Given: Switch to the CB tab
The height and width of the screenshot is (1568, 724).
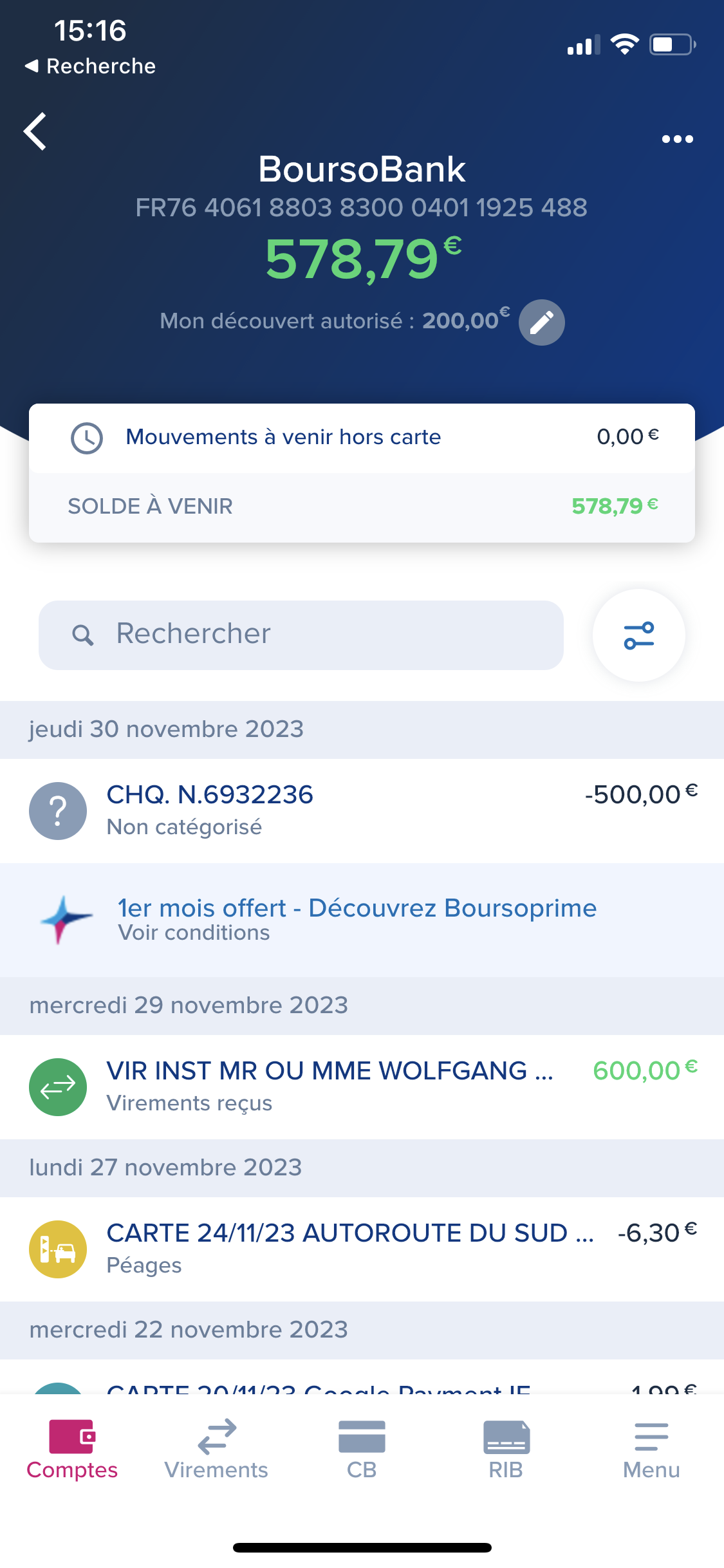Looking at the screenshot, I should pyautogui.click(x=362, y=1450).
